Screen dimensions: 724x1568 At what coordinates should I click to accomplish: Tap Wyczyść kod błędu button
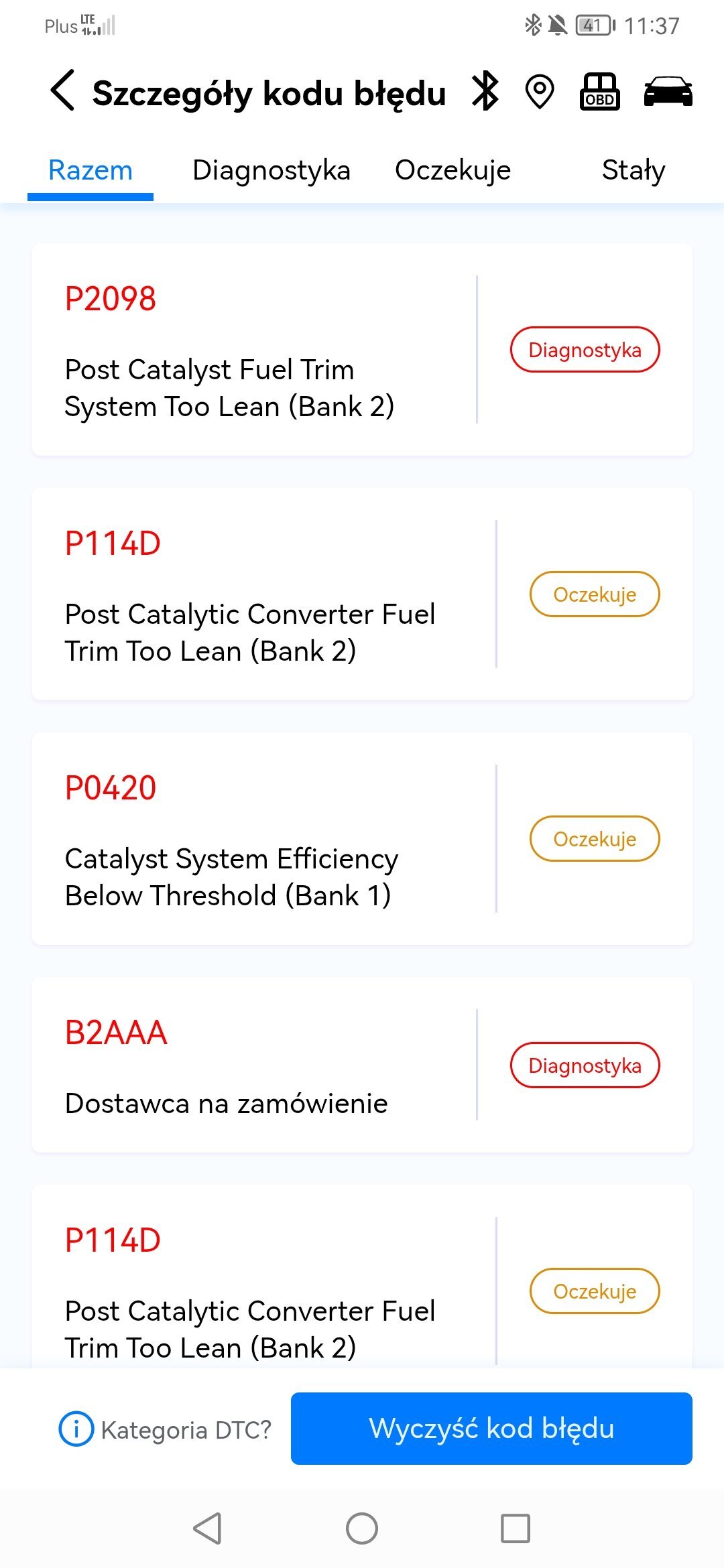click(x=491, y=1429)
